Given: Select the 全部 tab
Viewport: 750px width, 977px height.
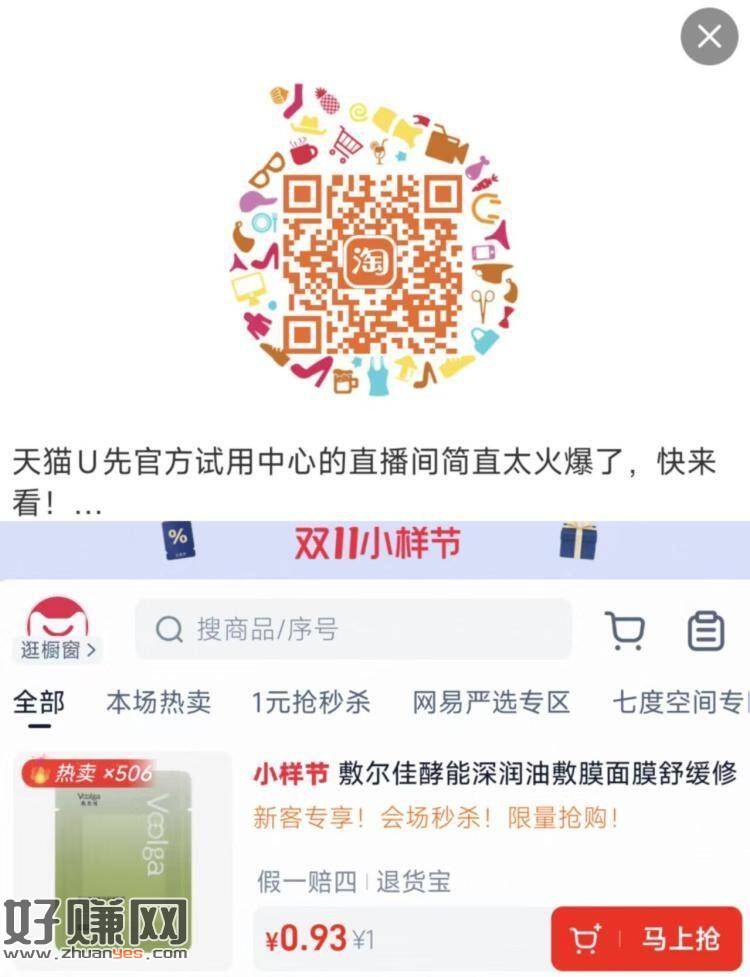Looking at the screenshot, I should 39,703.
